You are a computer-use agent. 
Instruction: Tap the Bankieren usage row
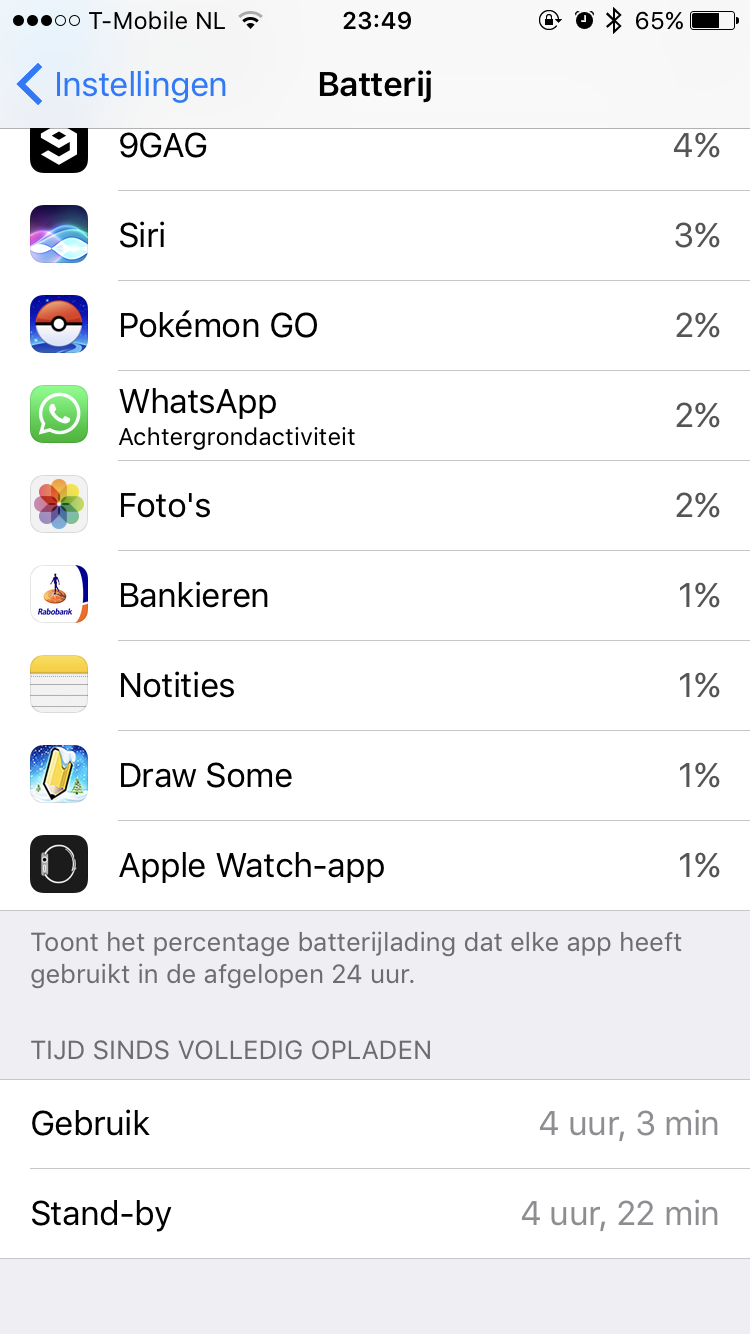coord(375,596)
